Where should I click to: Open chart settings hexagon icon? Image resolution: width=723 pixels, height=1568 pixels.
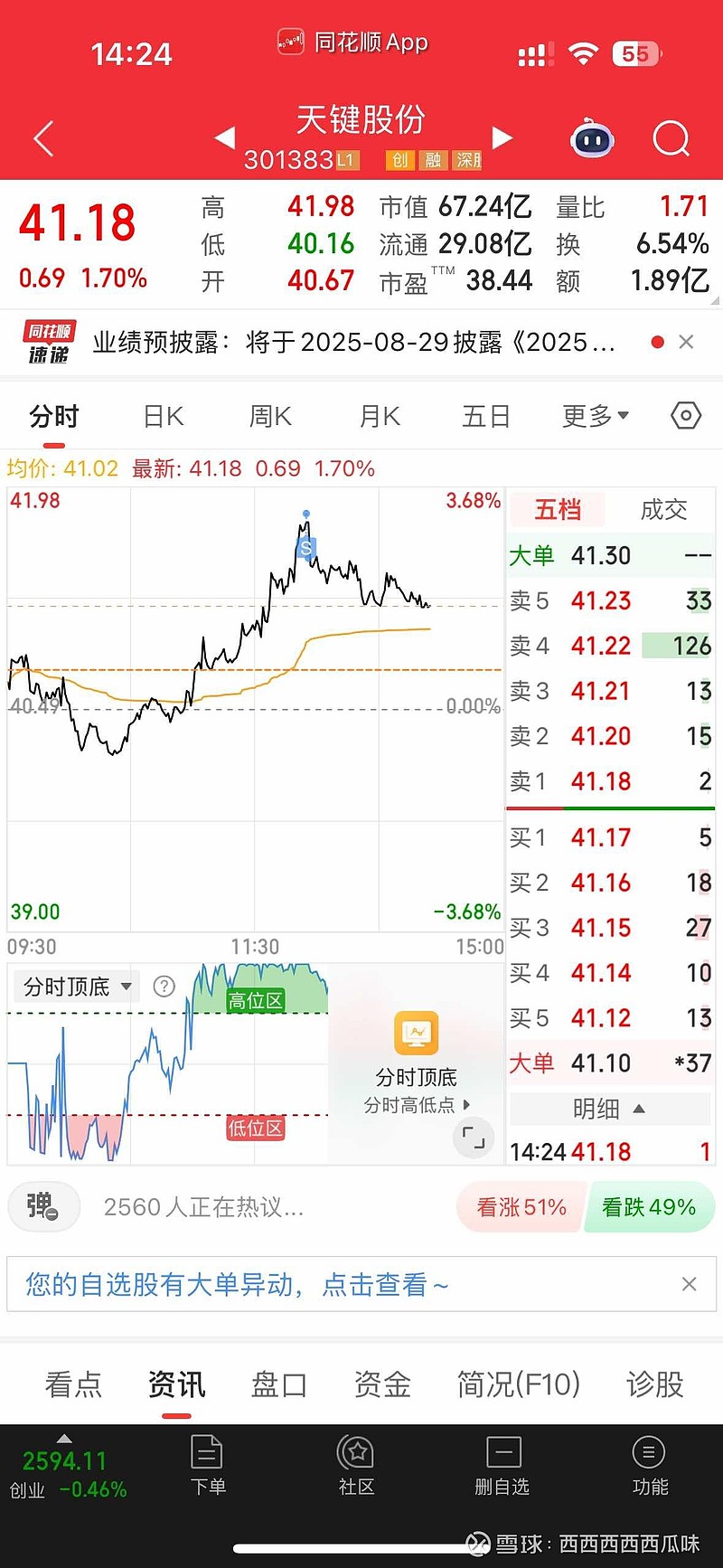click(686, 415)
